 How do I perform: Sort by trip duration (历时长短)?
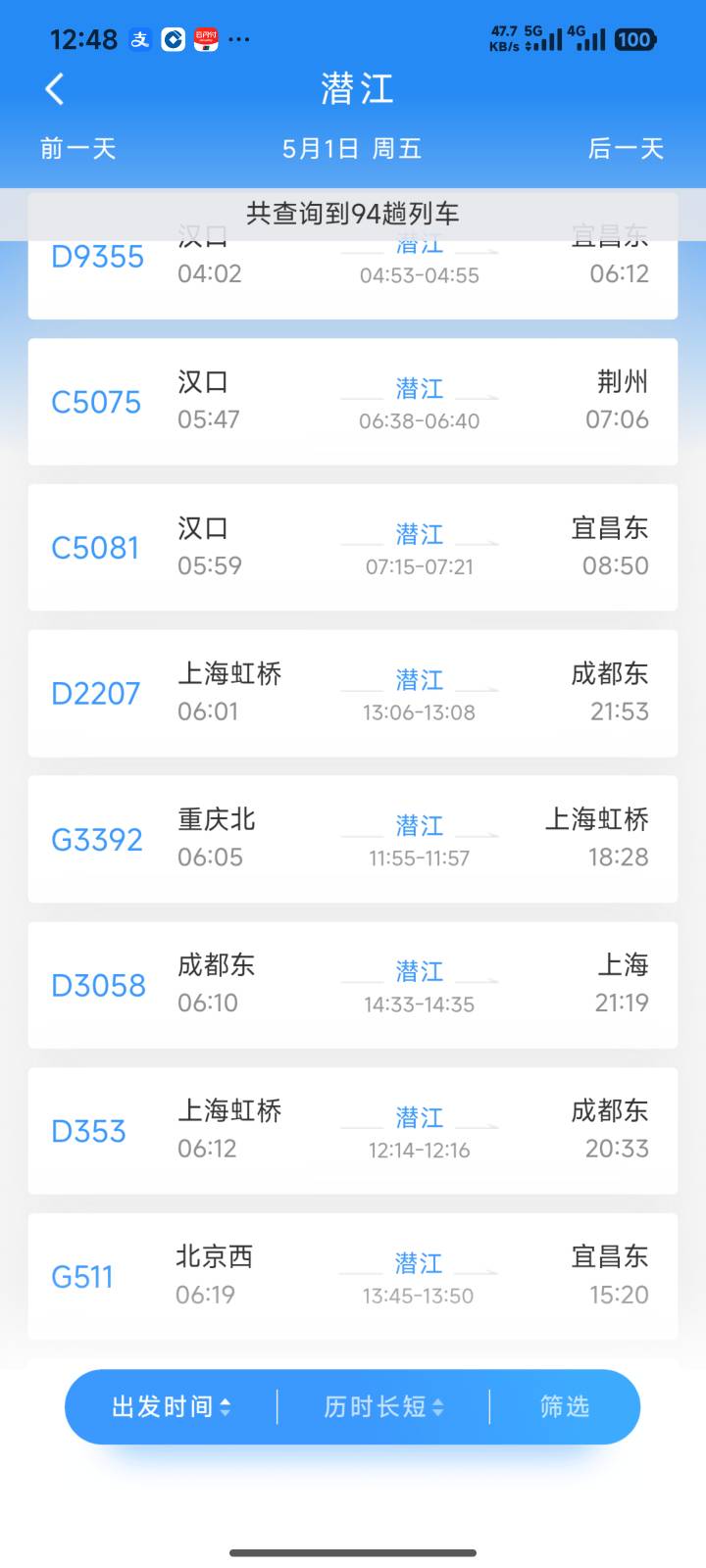click(x=383, y=1407)
